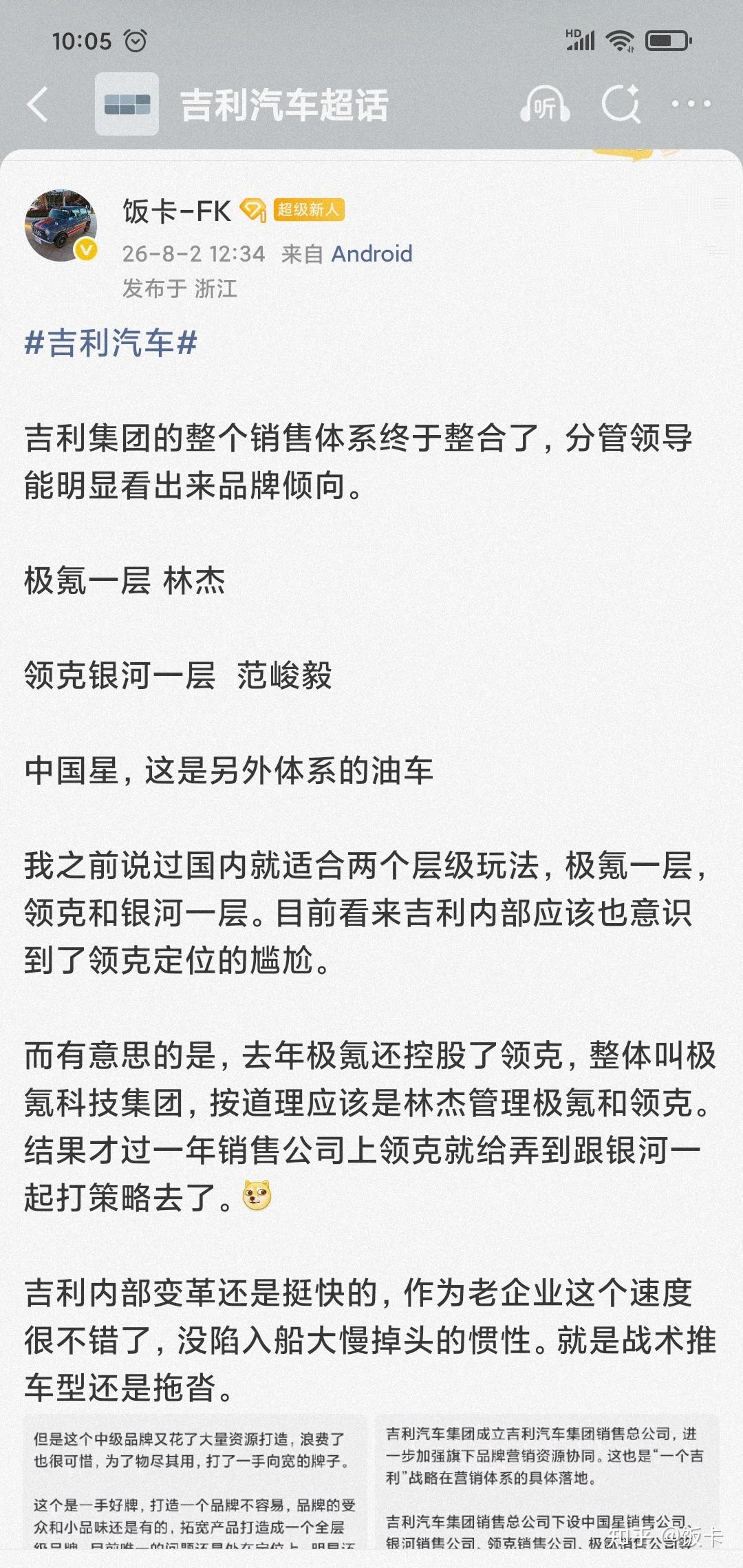
Task: Open the 吉利汽车超话 topic avatar
Action: click(x=127, y=104)
